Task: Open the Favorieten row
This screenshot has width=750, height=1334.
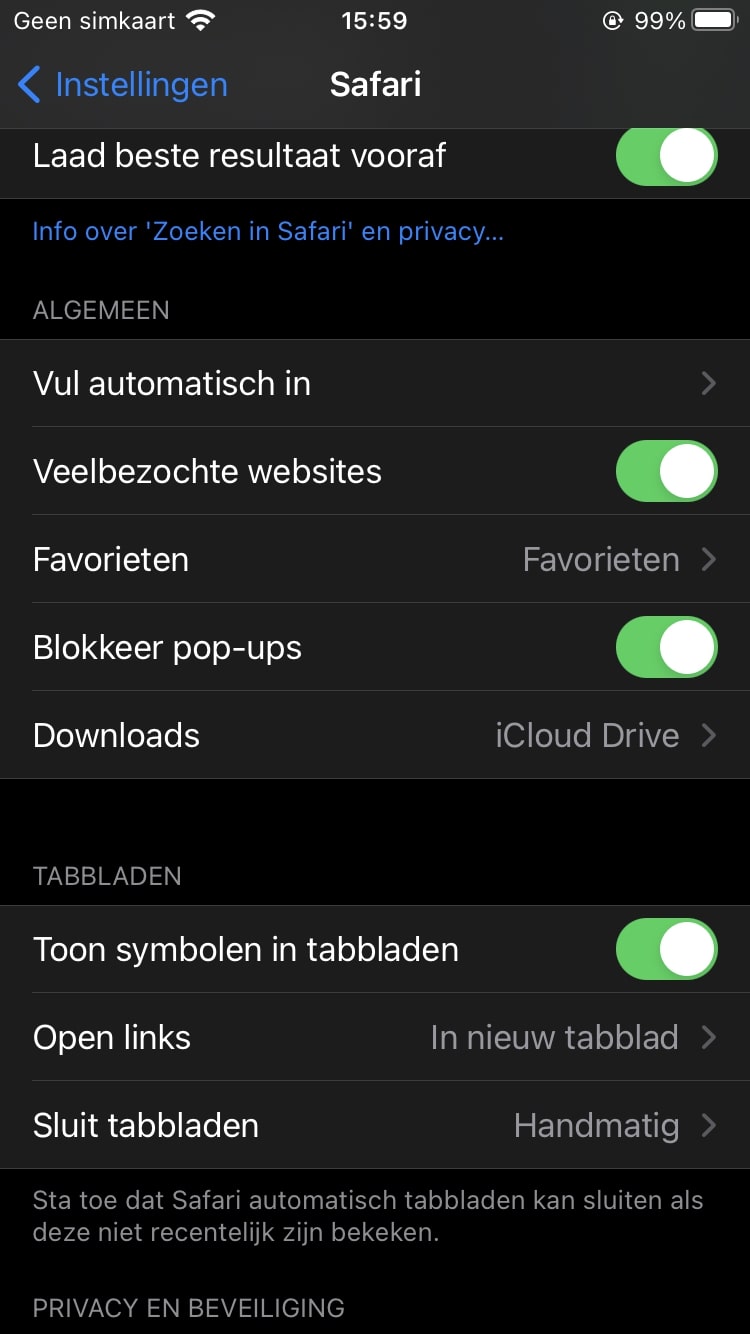Action: [375, 560]
